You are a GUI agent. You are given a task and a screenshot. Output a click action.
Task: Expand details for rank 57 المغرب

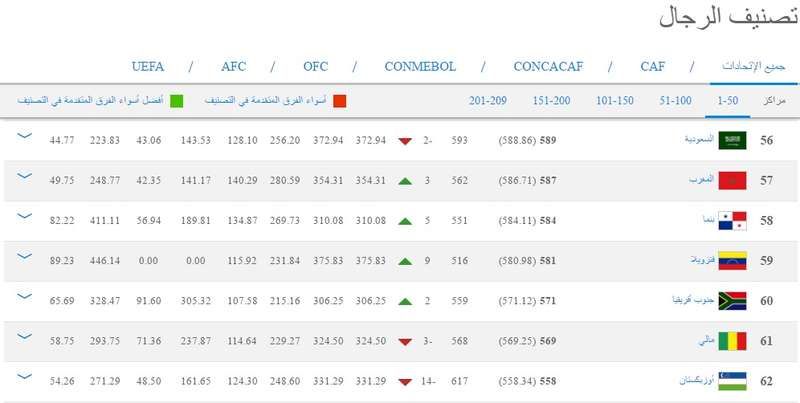(24, 177)
